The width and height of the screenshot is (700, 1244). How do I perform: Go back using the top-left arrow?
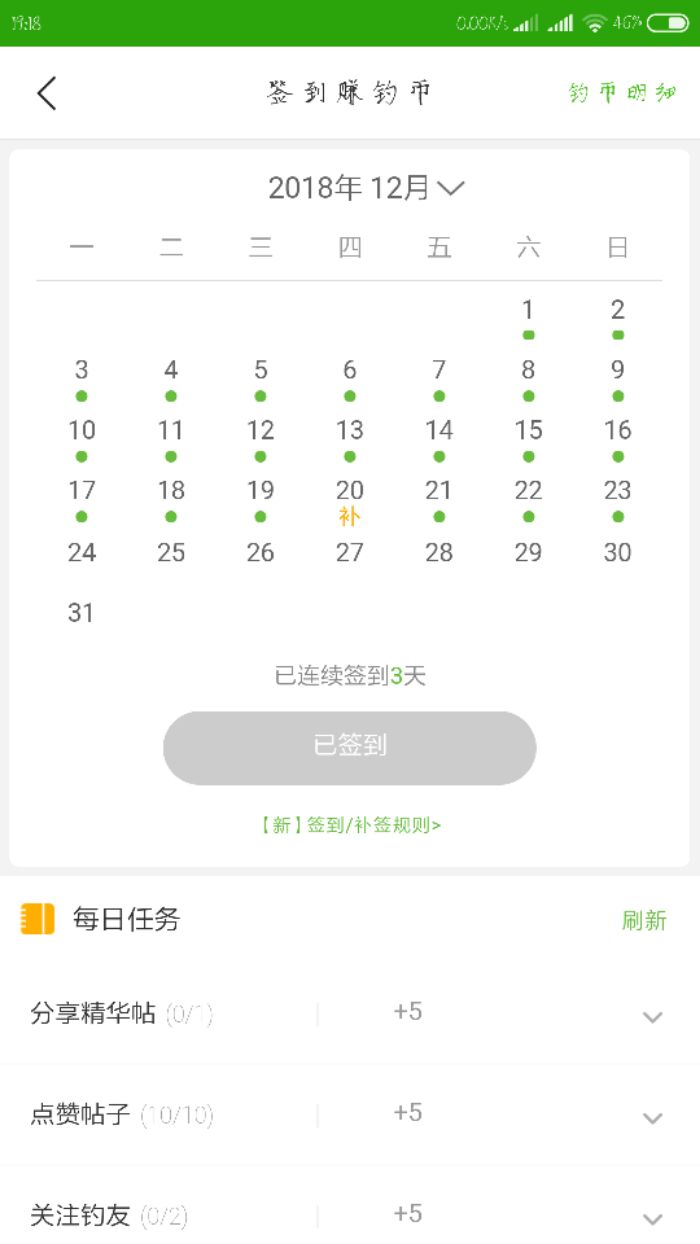tap(46, 93)
